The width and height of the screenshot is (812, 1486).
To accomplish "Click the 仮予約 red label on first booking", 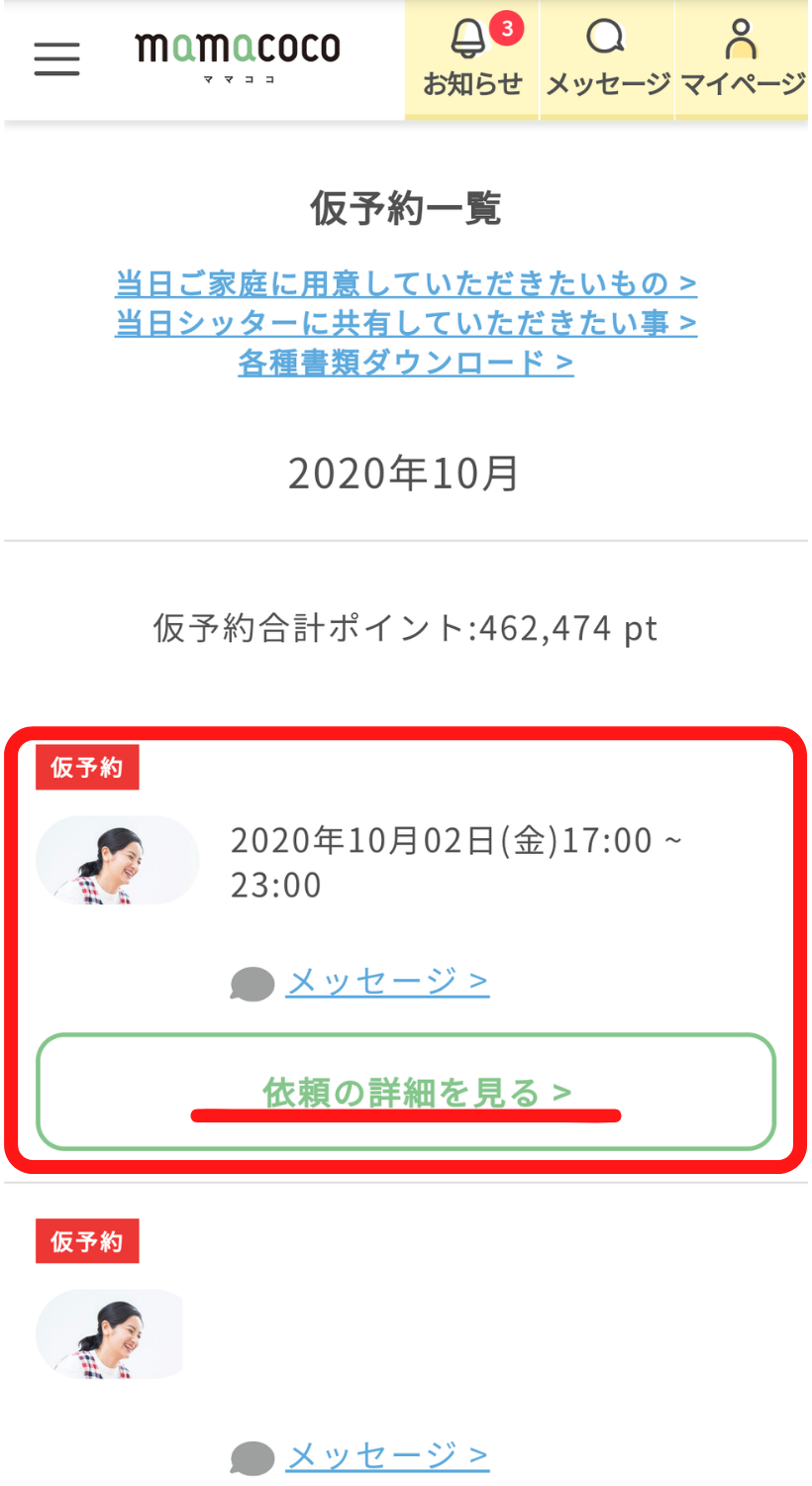I will tap(87, 767).
